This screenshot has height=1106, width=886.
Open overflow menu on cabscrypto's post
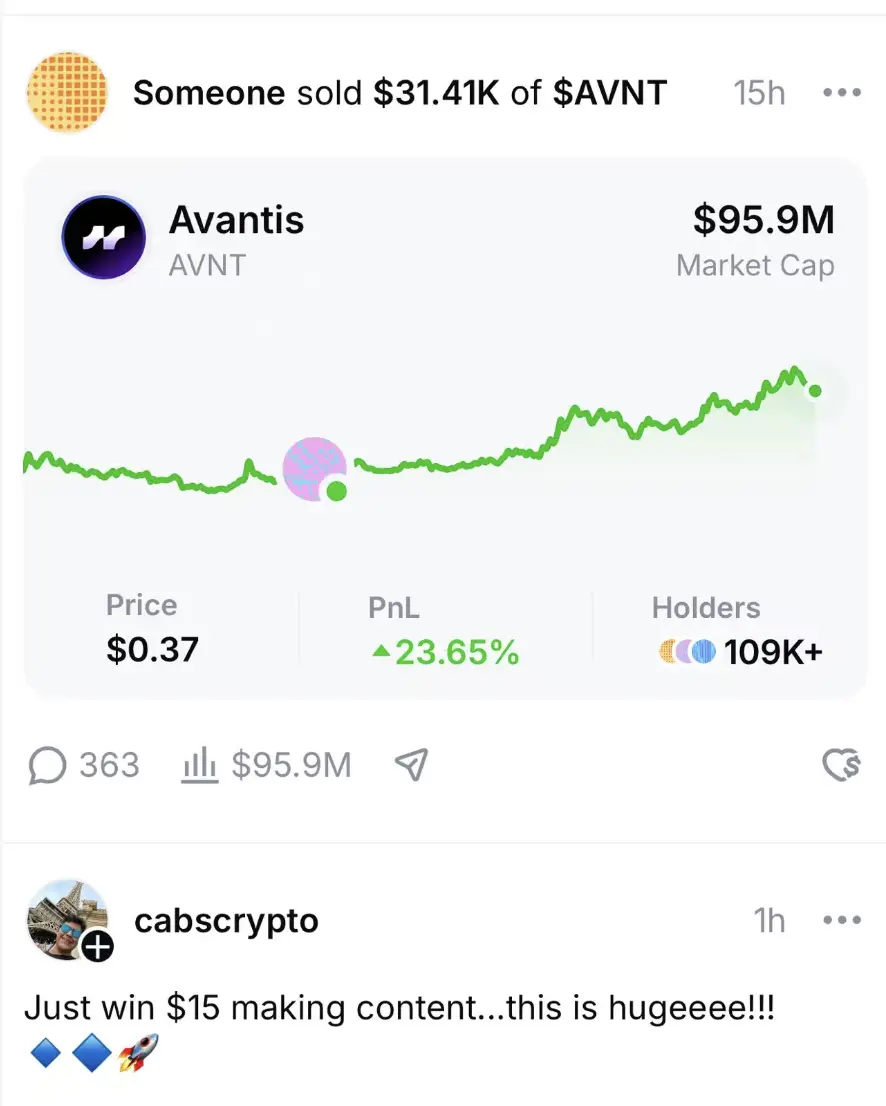click(x=841, y=920)
